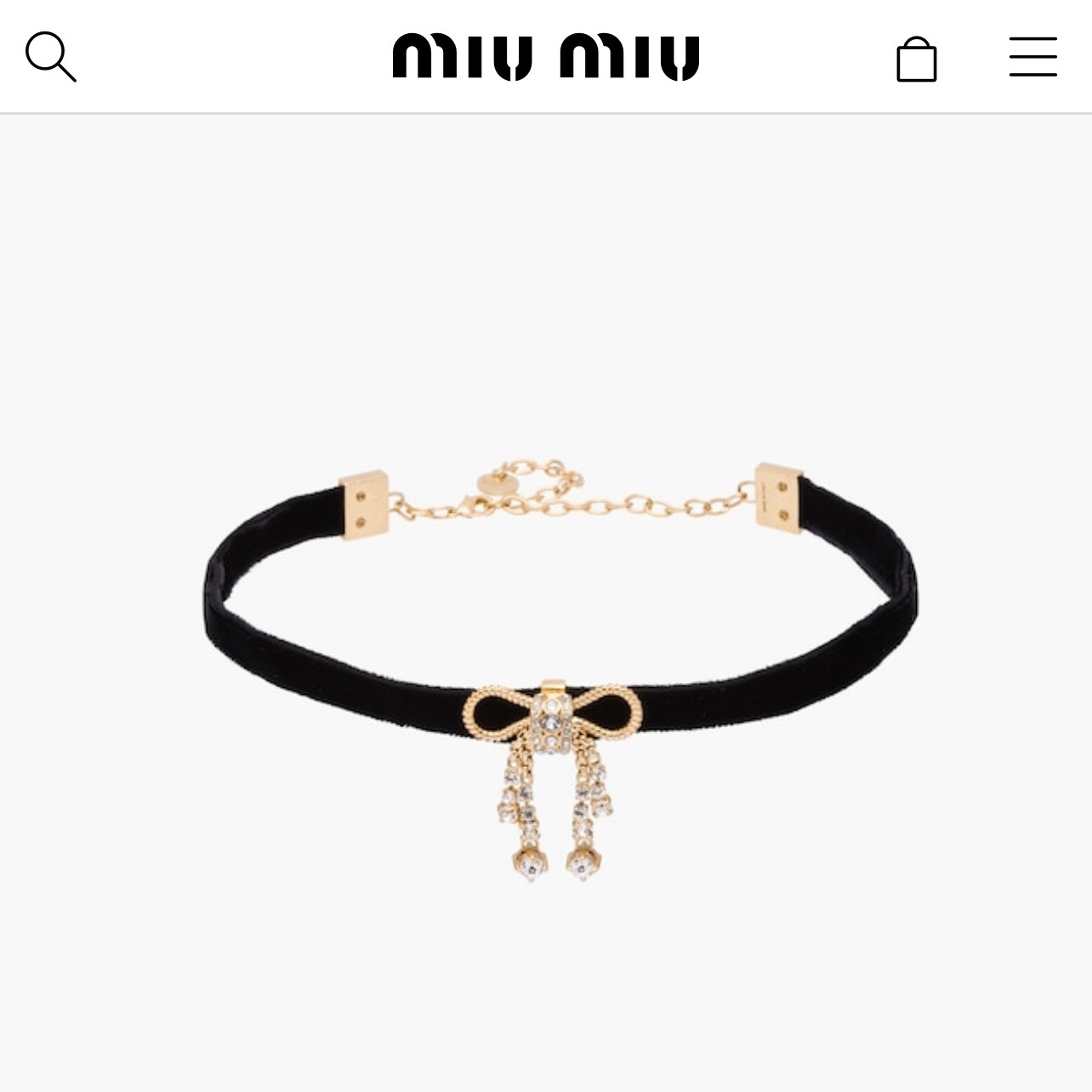This screenshot has width=1092, height=1092.
Task: Open the hamburger menu
Action: tap(1032, 57)
